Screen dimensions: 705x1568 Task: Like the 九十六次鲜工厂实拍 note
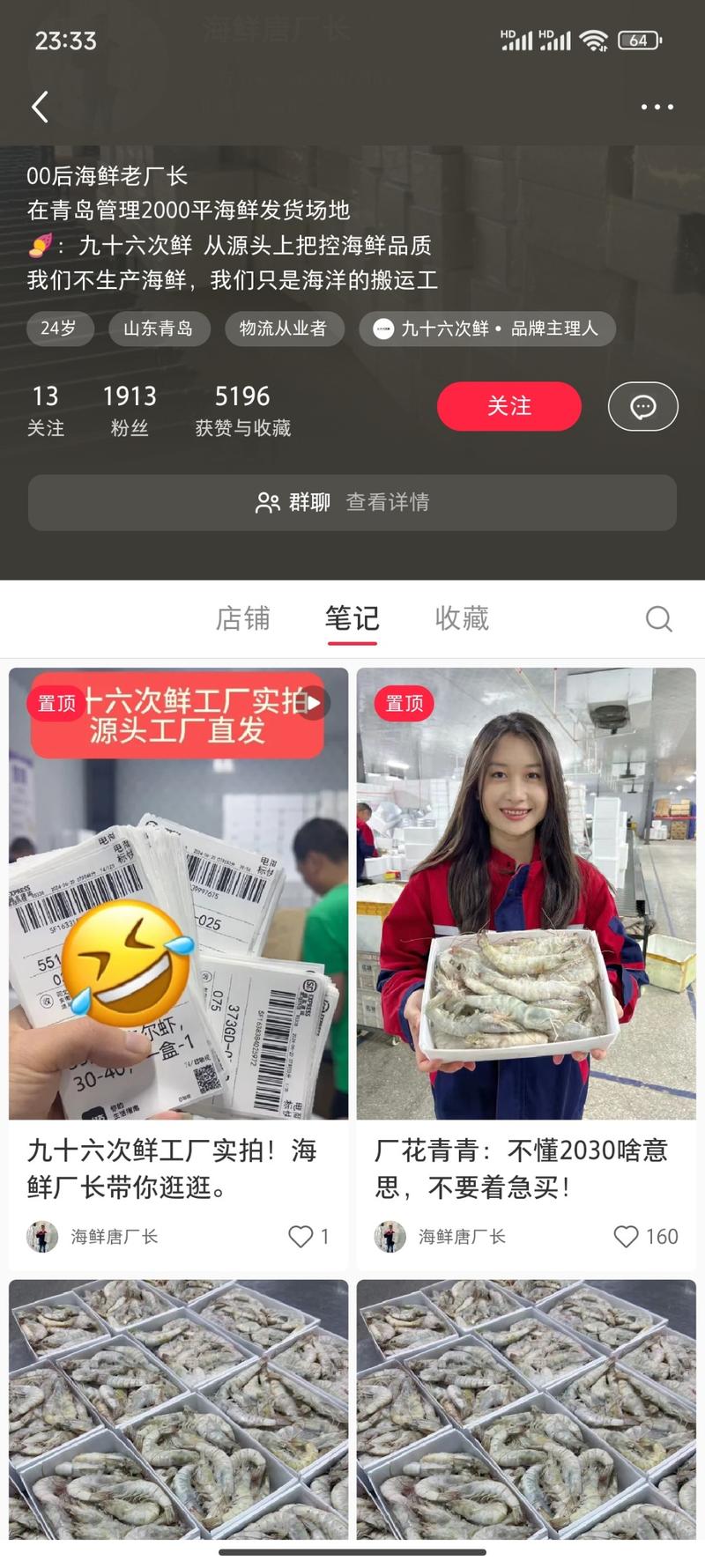pos(301,1237)
